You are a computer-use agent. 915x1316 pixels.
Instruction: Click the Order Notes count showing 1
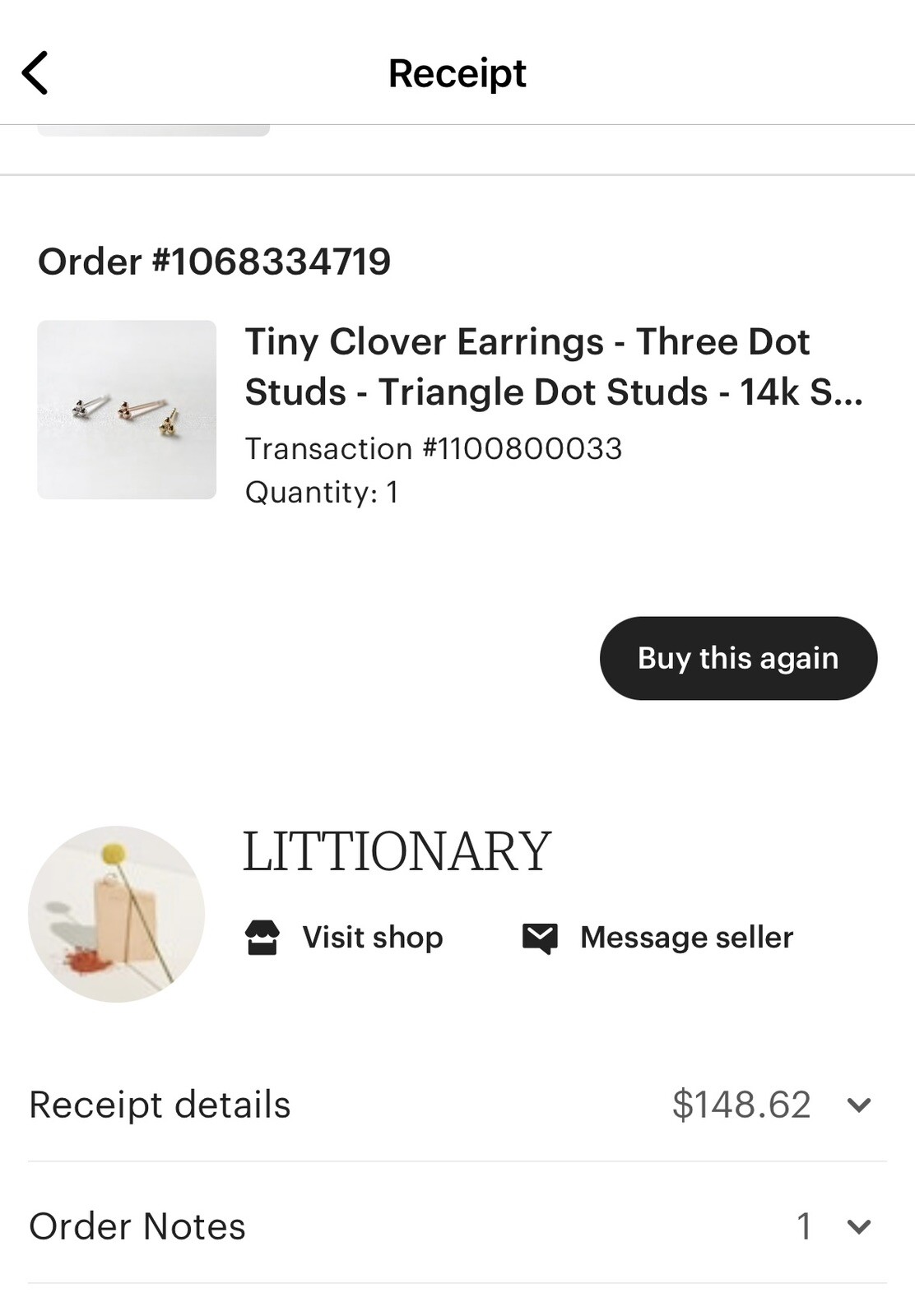pyautogui.click(x=805, y=1225)
